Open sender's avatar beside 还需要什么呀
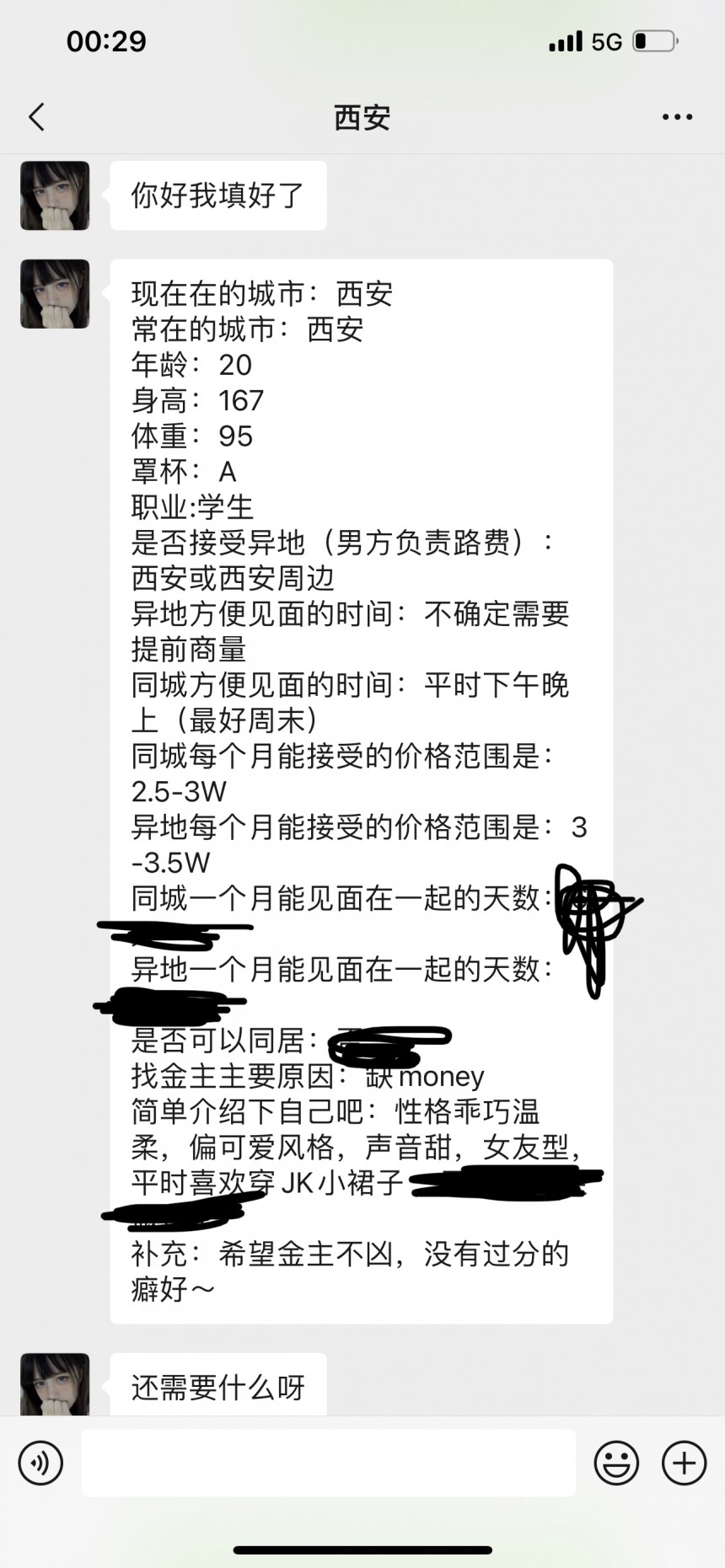Viewport: 725px width, 1568px height. point(55,1384)
